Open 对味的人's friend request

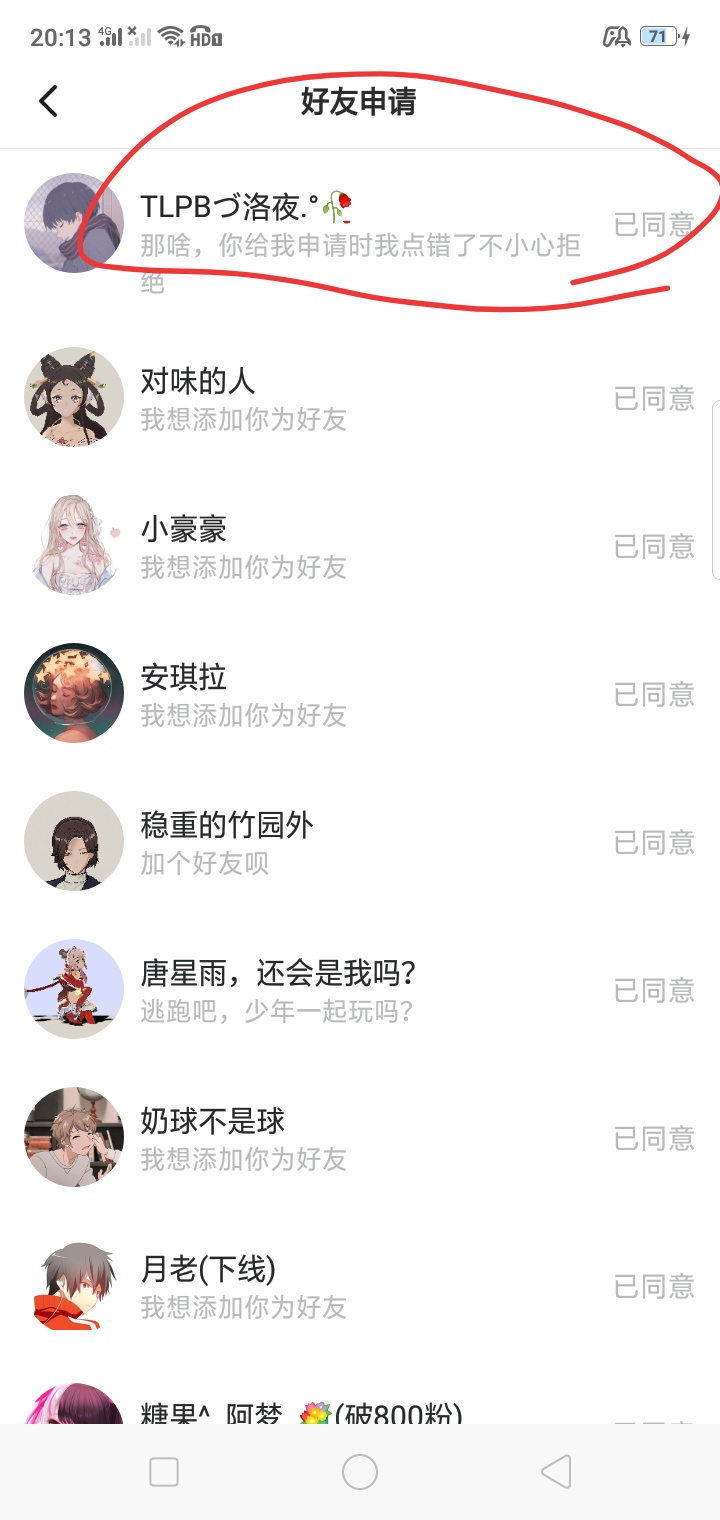pyautogui.click(x=360, y=398)
